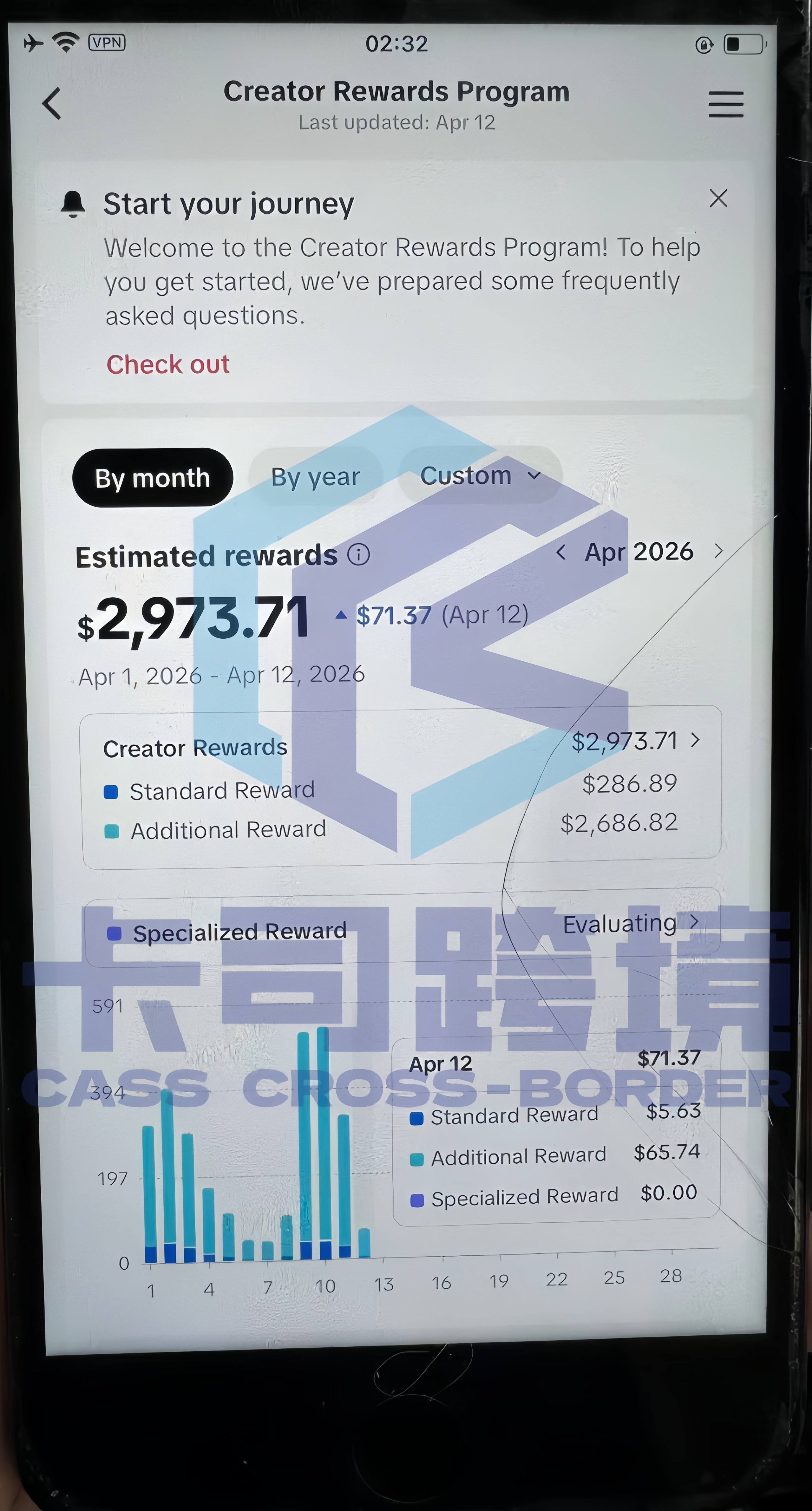The height and width of the screenshot is (1511, 812).
Task: Show info about Estimated rewards
Action: [x=358, y=554]
